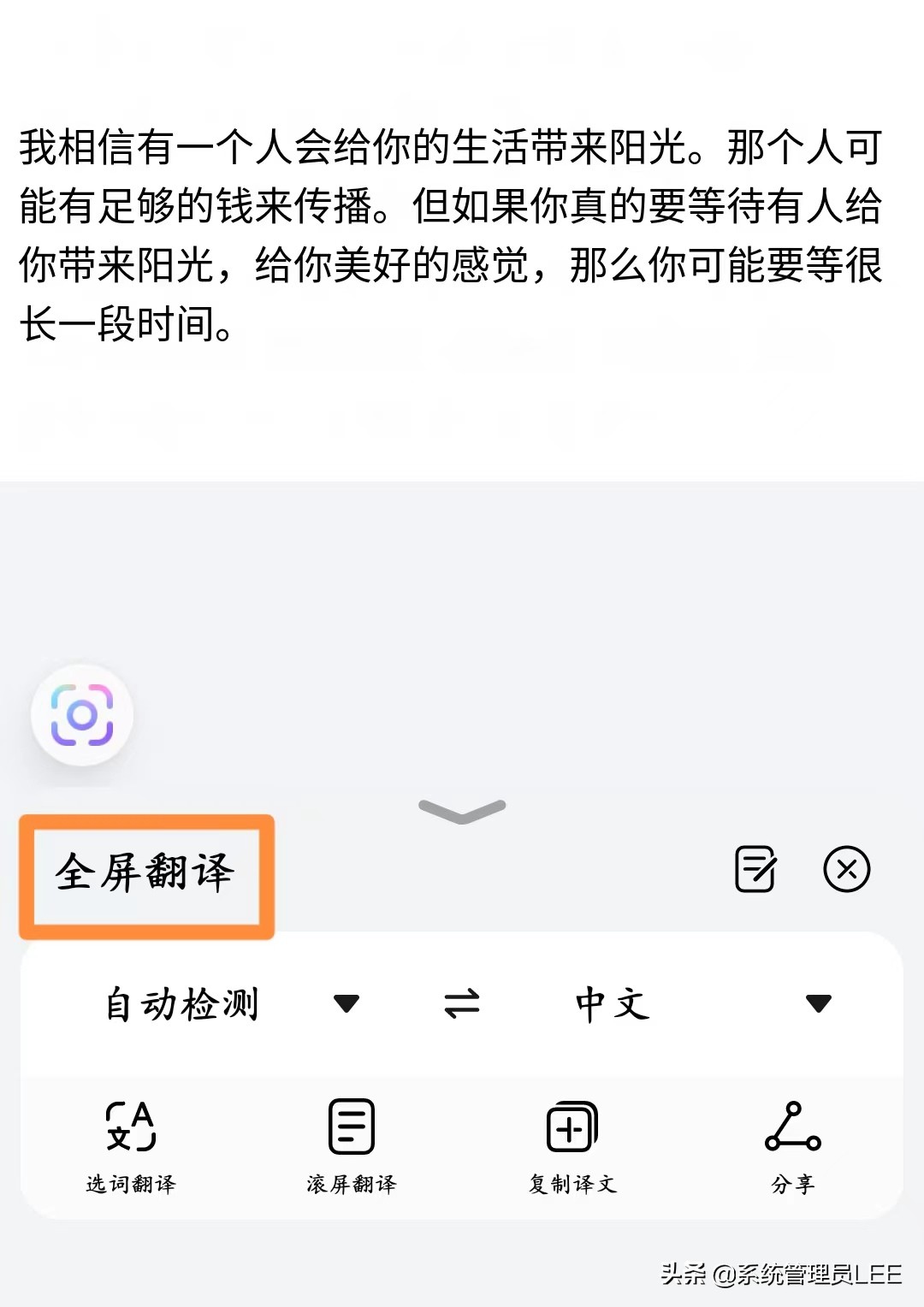Image resolution: width=924 pixels, height=1307 pixels.
Task: Tap the 复制译文 copy translation icon
Action: [x=572, y=1127]
